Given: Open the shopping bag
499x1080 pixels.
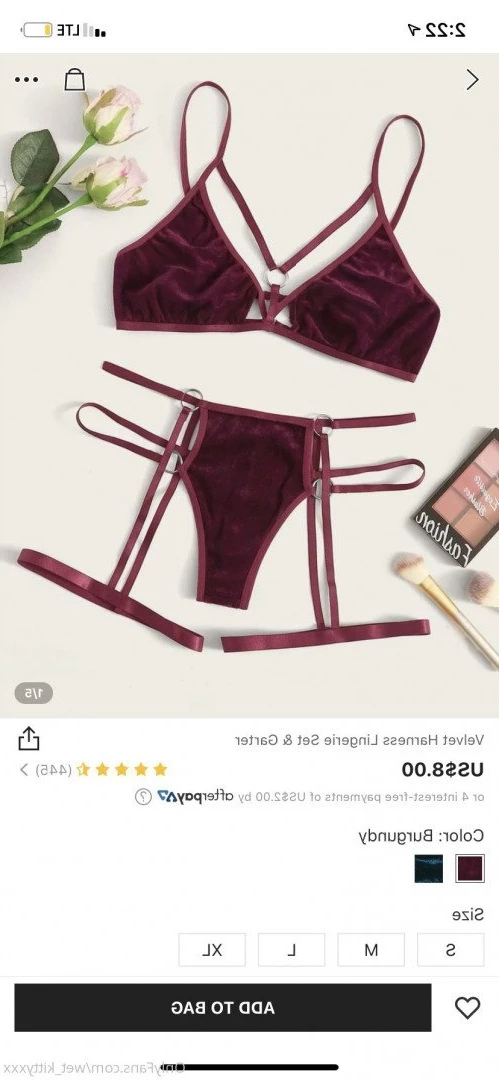Looking at the screenshot, I should point(74,79).
